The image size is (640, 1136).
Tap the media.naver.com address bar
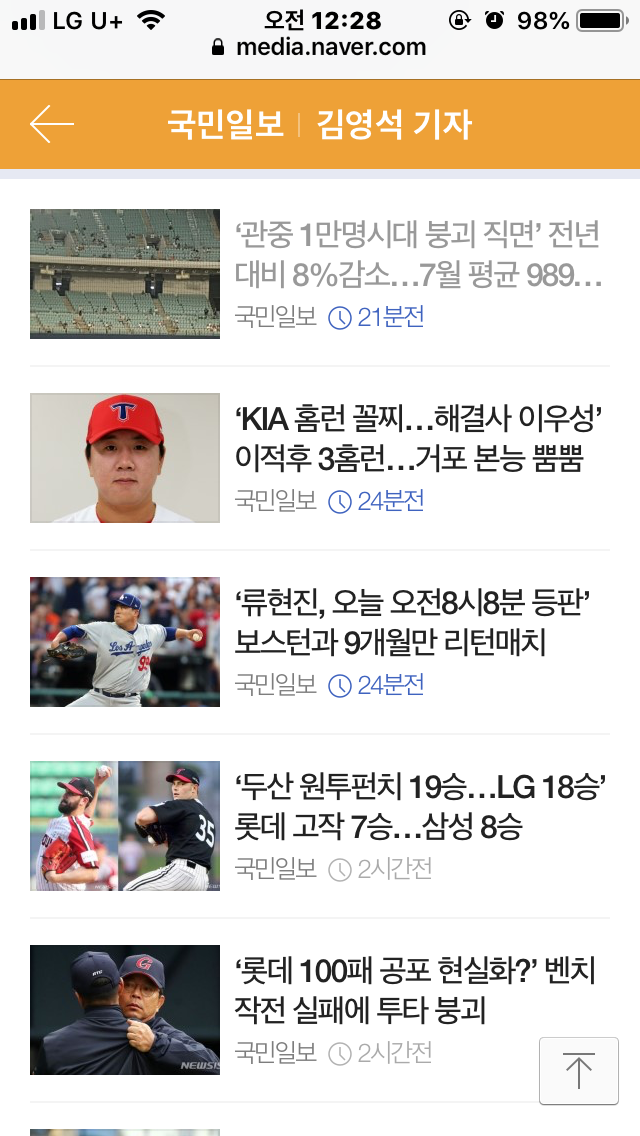(x=320, y=47)
